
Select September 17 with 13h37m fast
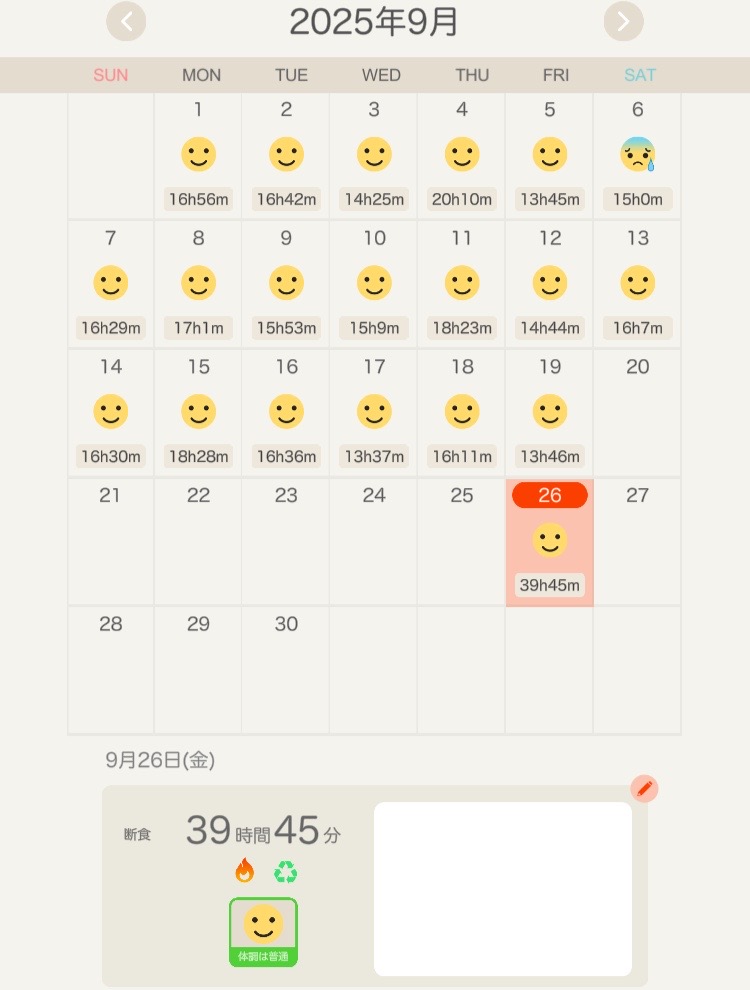(x=374, y=412)
